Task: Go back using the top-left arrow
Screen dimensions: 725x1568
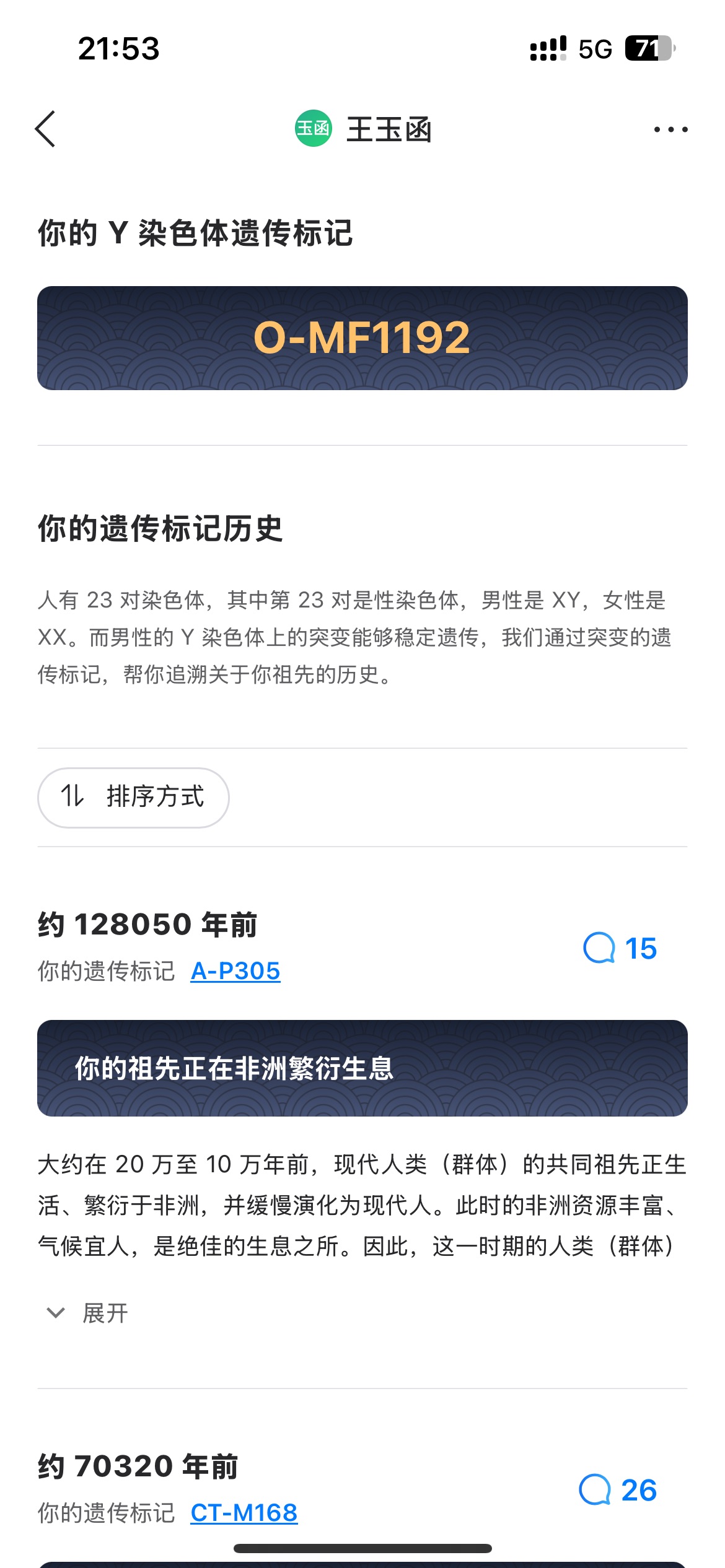Action: tap(45, 129)
